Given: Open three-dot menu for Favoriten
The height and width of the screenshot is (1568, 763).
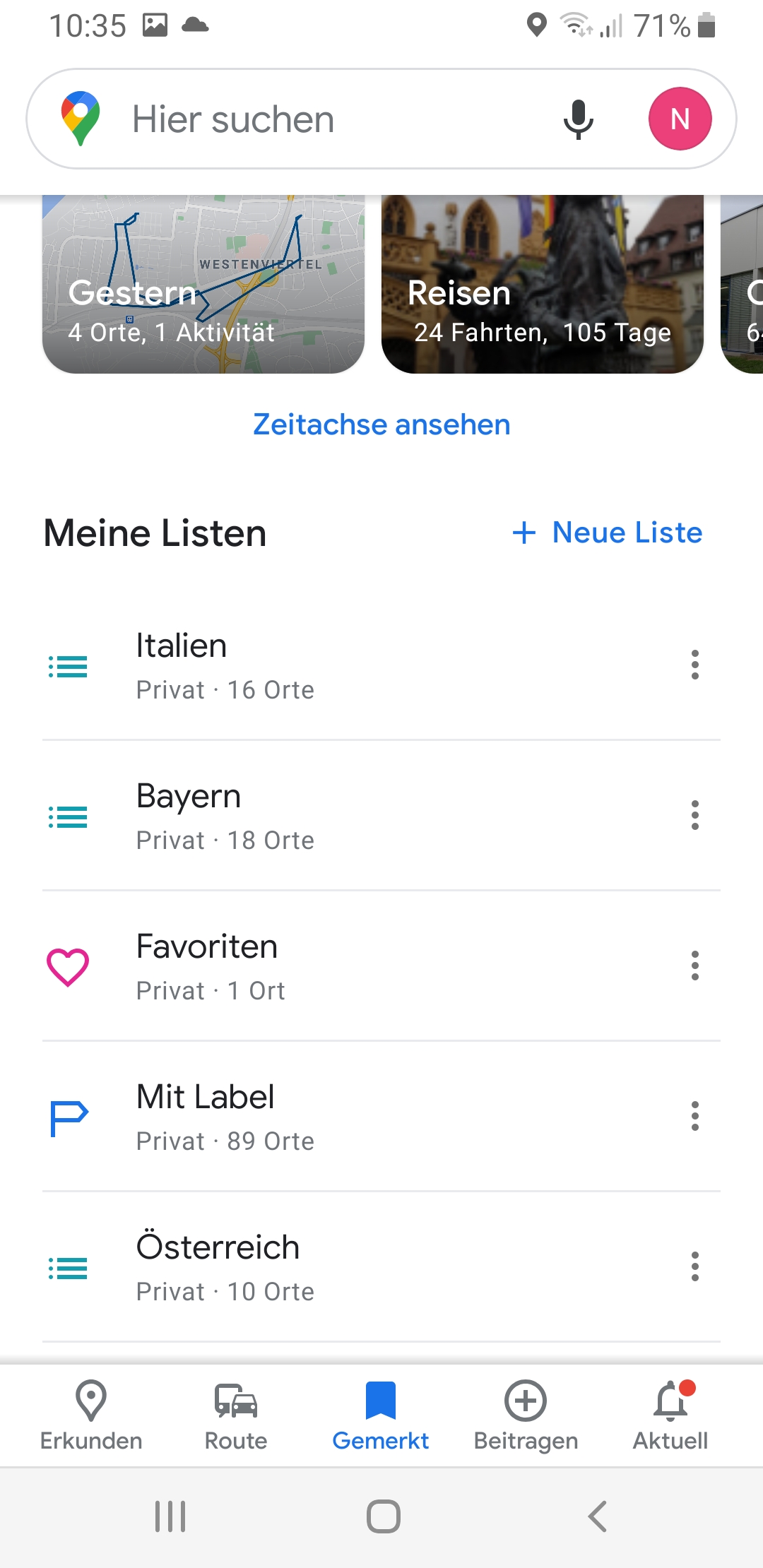Looking at the screenshot, I should (695, 966).
